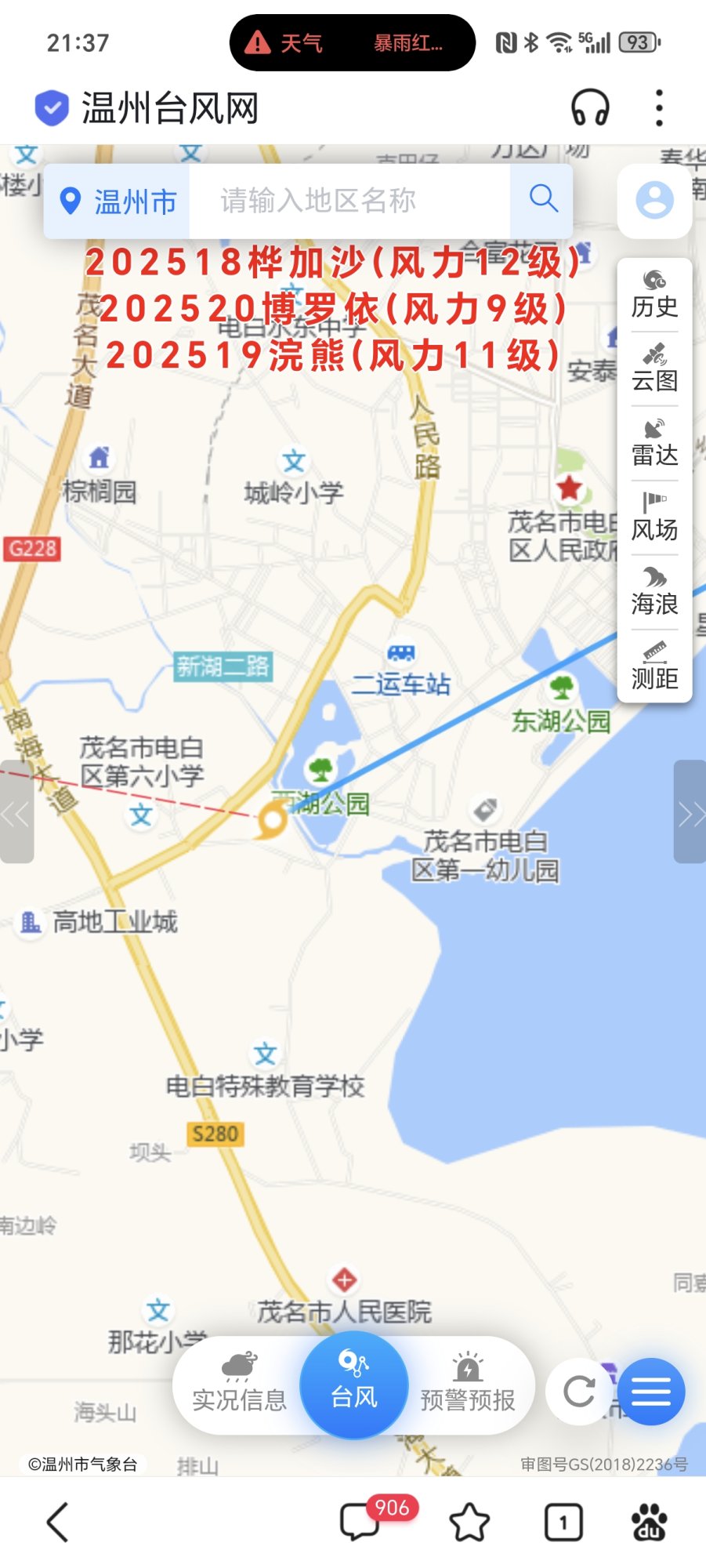This screenshot has width=706, height=1568.
Task: Open the headphone audio icon
Action: [590, 108]
